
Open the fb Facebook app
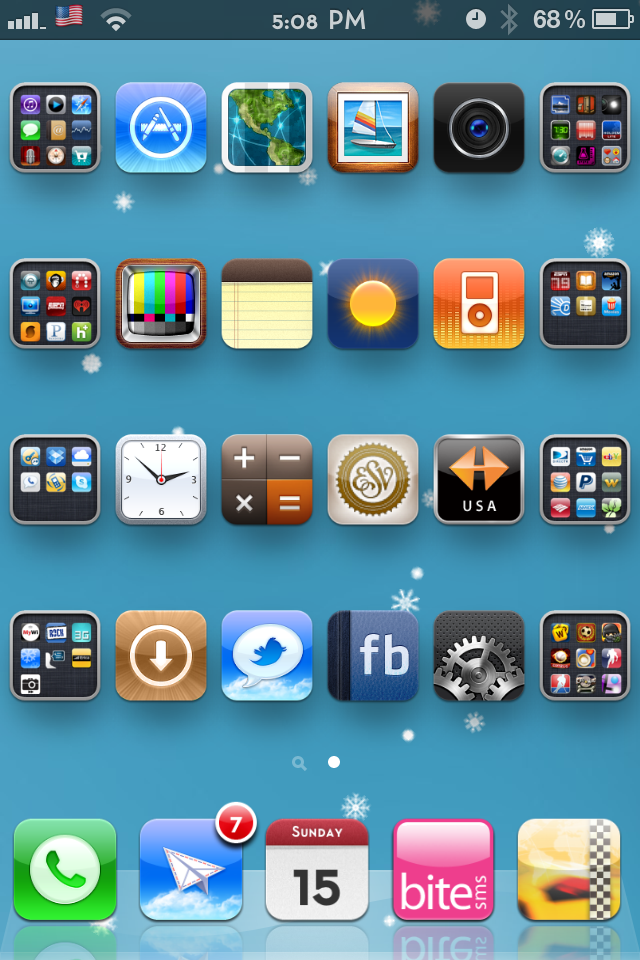pyautogui.click(x=373, y=656)
